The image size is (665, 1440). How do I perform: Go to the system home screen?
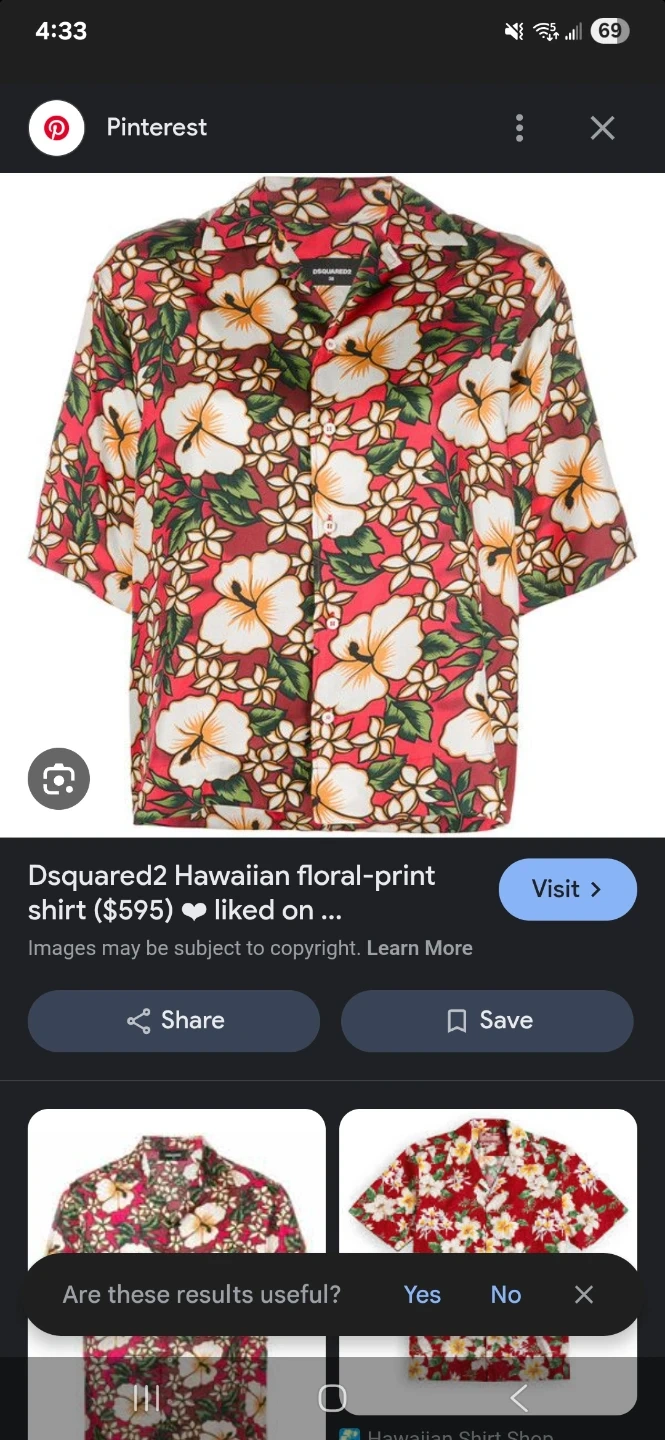(332, 1397)
